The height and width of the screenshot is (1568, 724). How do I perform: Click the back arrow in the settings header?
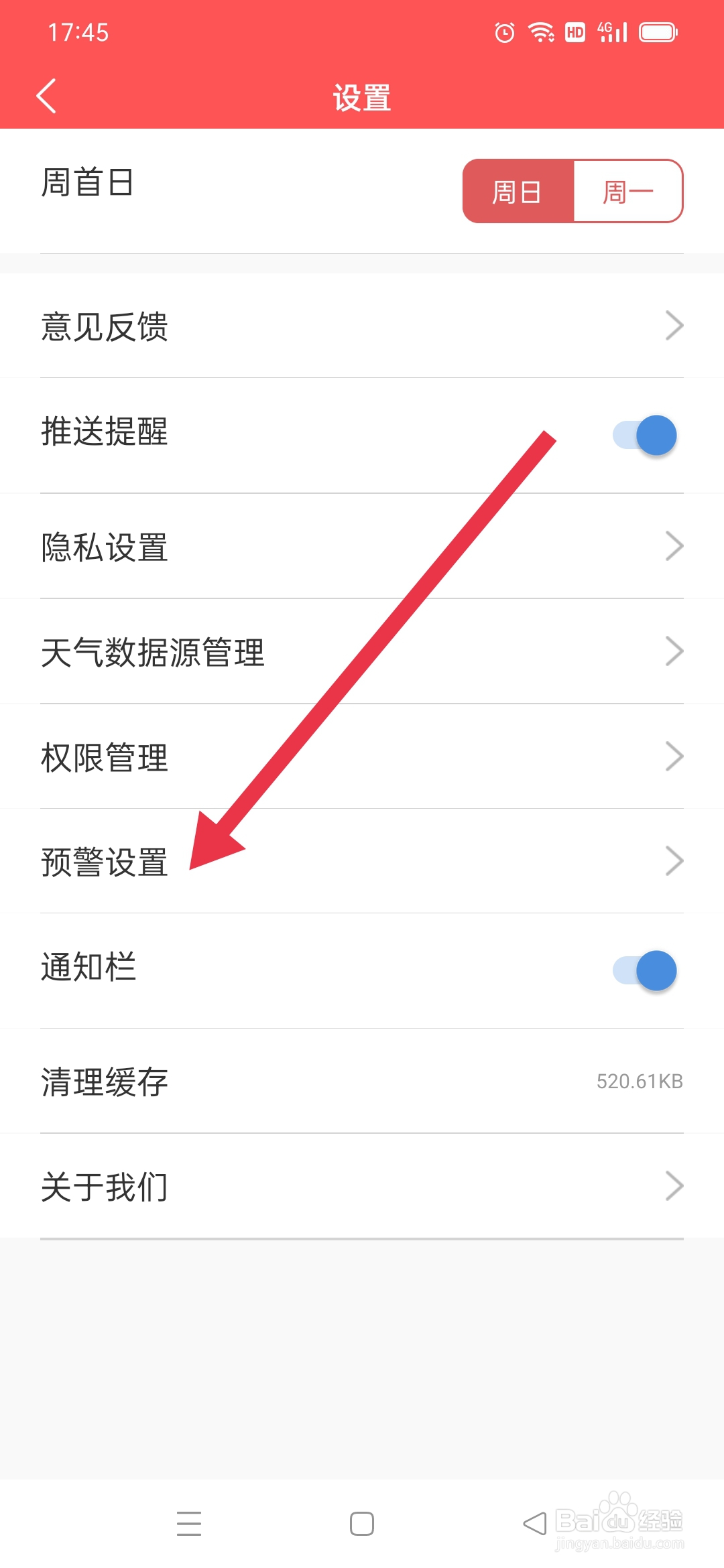(x=47, y=96)
